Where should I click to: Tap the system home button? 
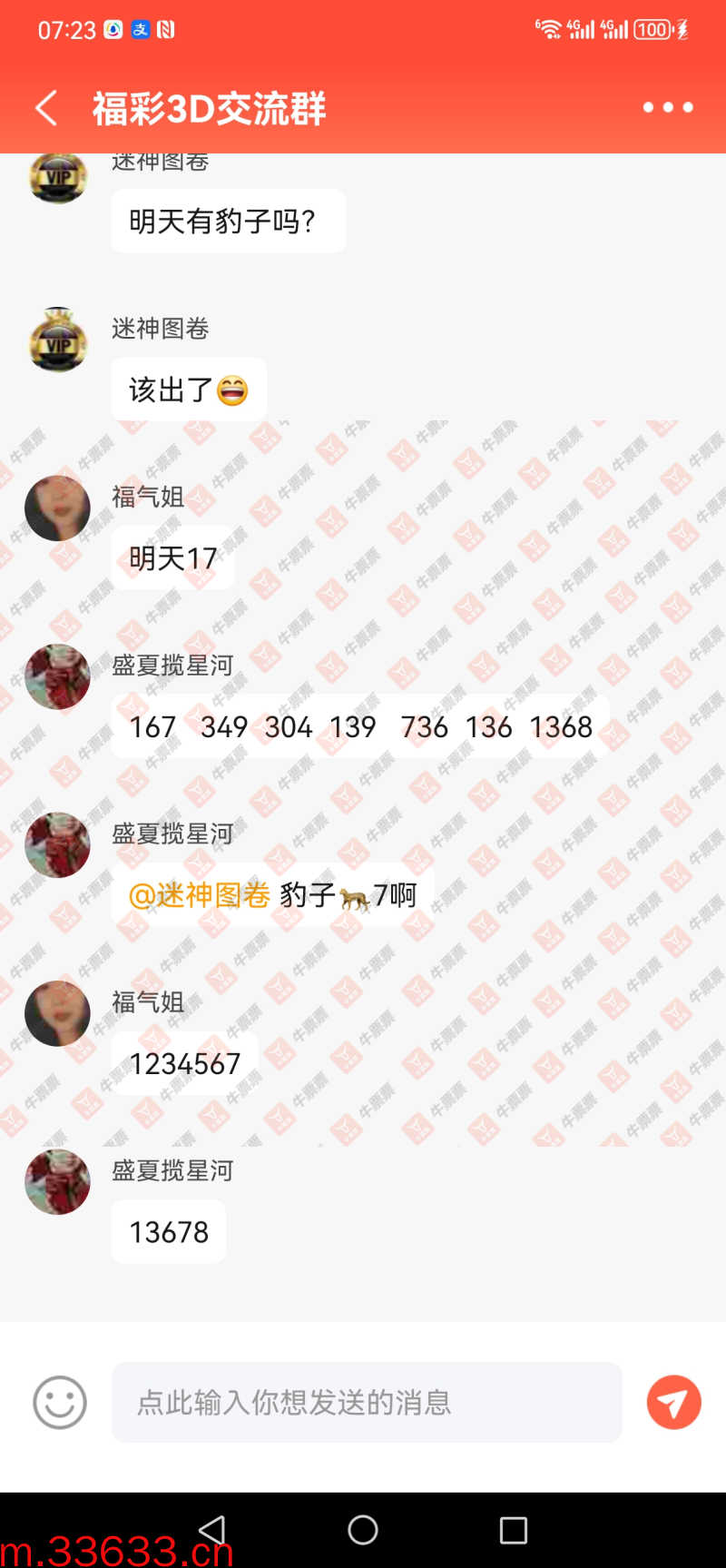coord(363,1530)
